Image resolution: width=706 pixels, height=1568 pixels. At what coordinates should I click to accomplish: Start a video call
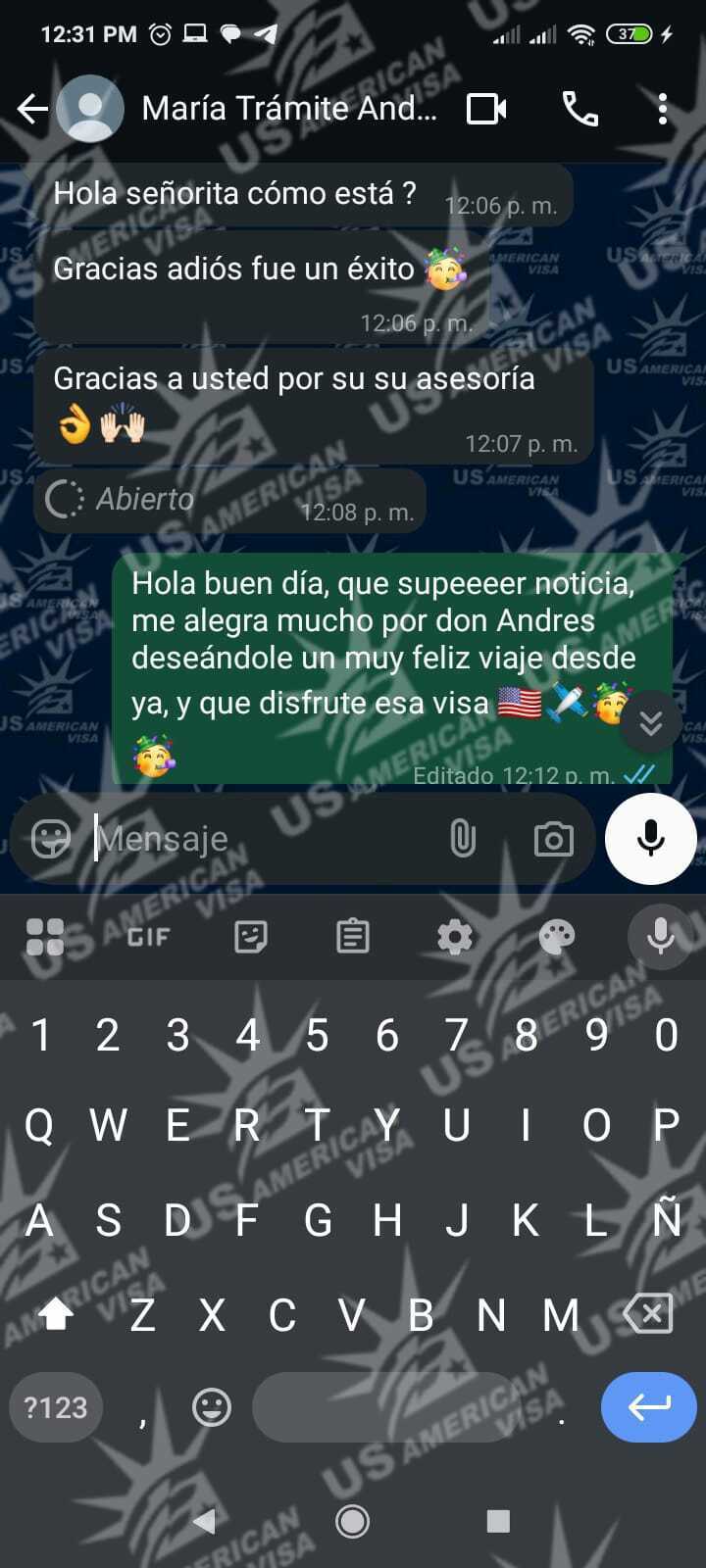click(x=486, y=109)
